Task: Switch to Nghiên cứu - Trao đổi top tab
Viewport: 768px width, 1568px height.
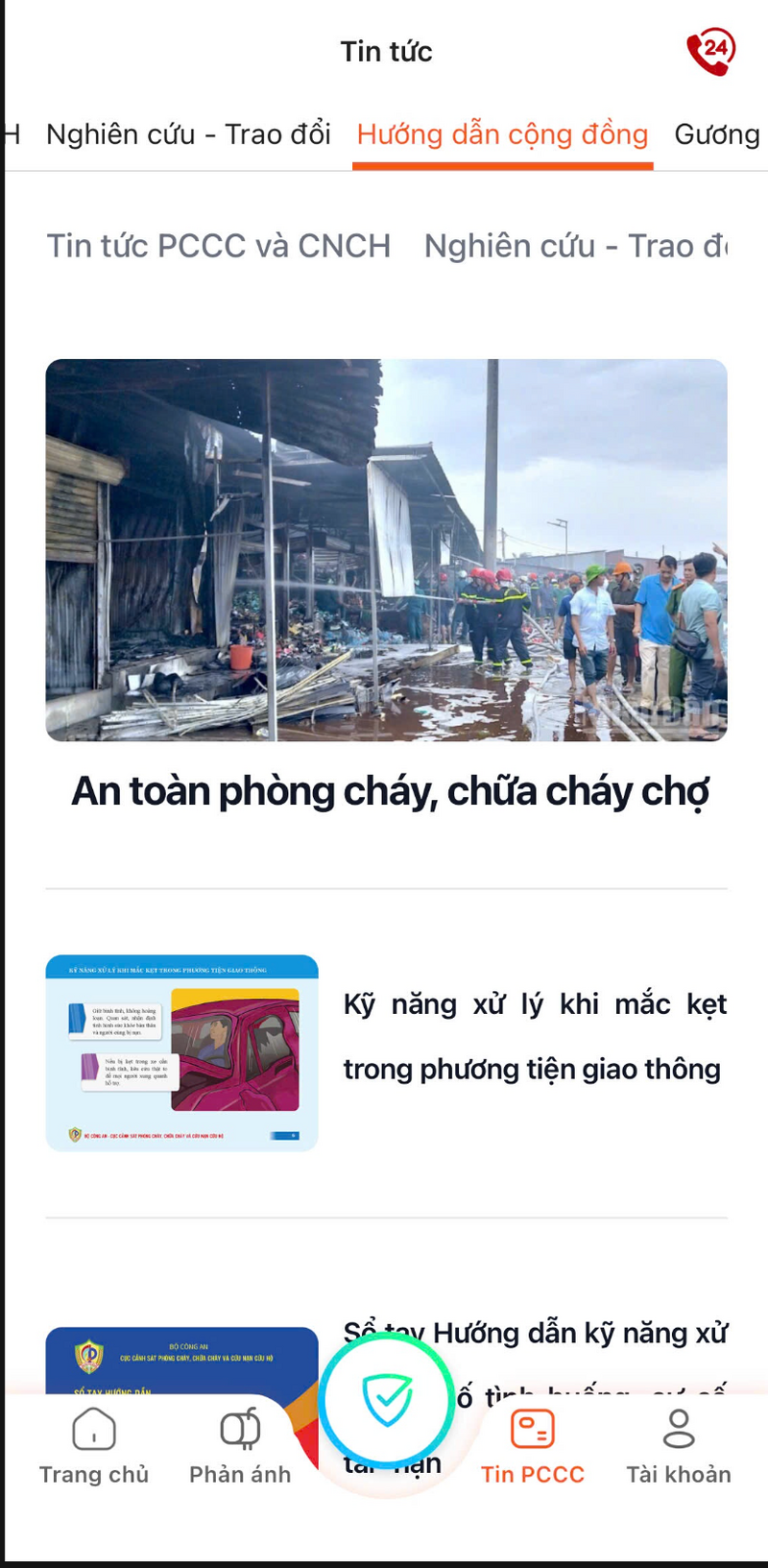Action: (x=188, y=134)
